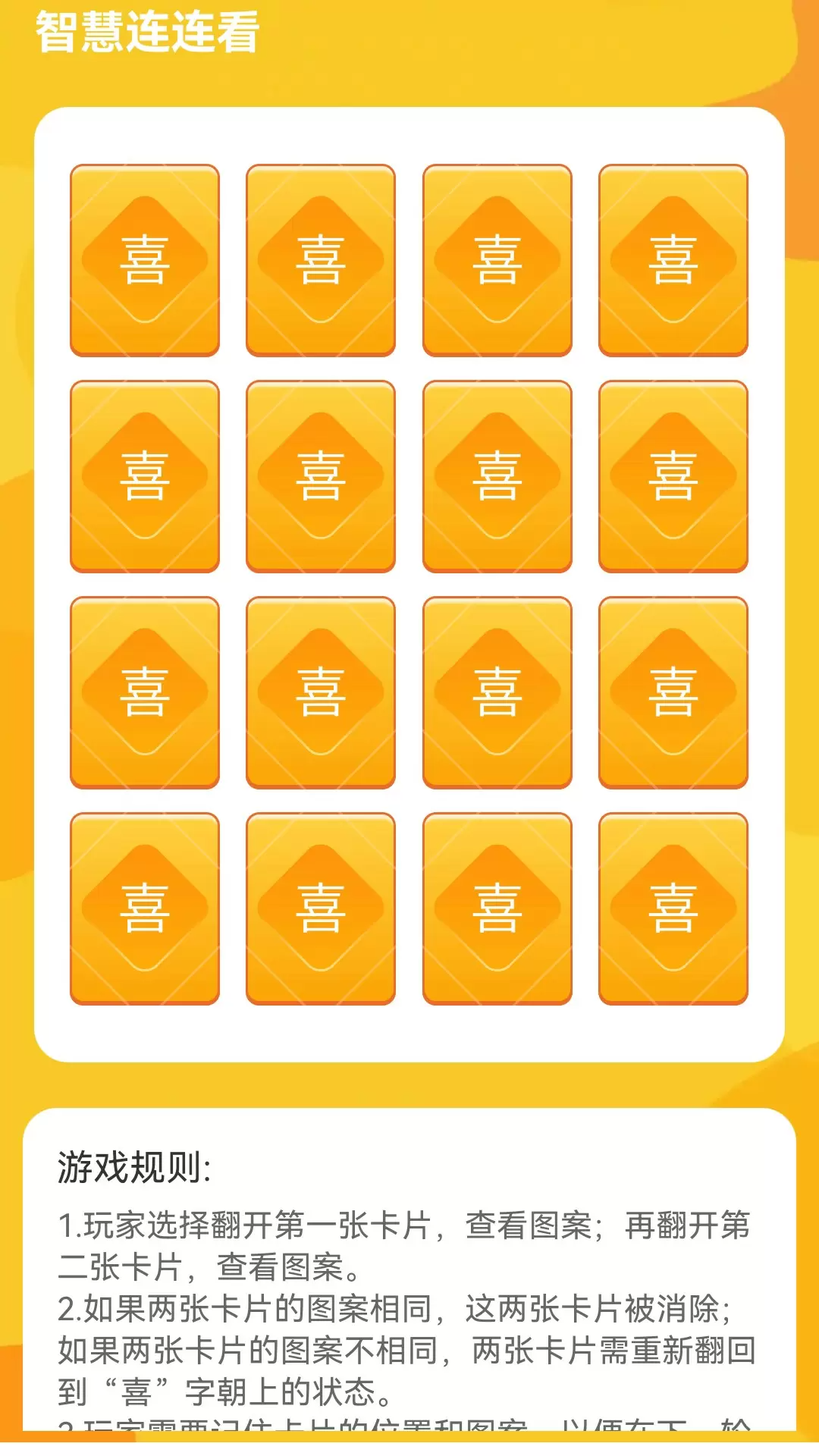Select the second card in the bottom row

pos(321,908)
